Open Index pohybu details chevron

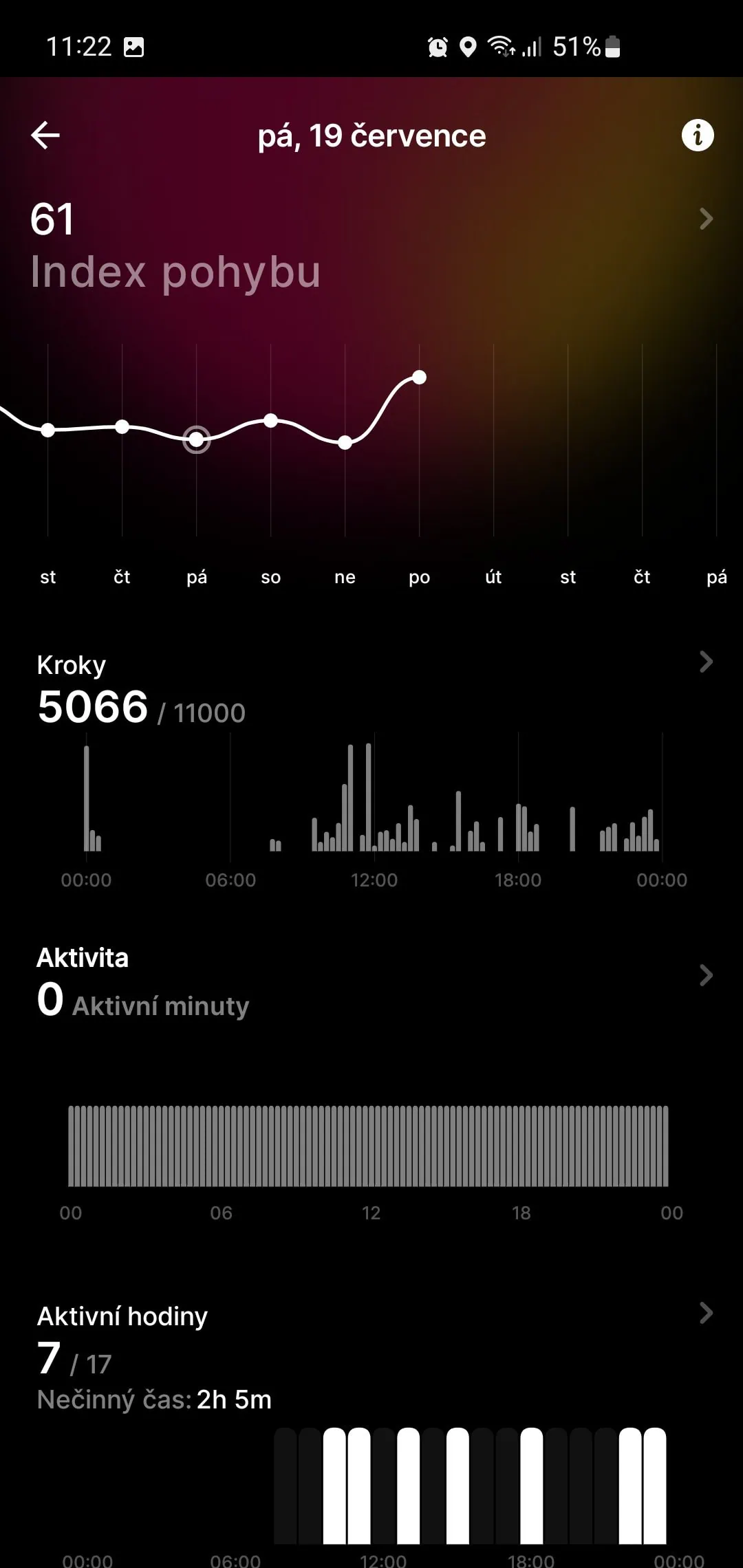[706, 219]
